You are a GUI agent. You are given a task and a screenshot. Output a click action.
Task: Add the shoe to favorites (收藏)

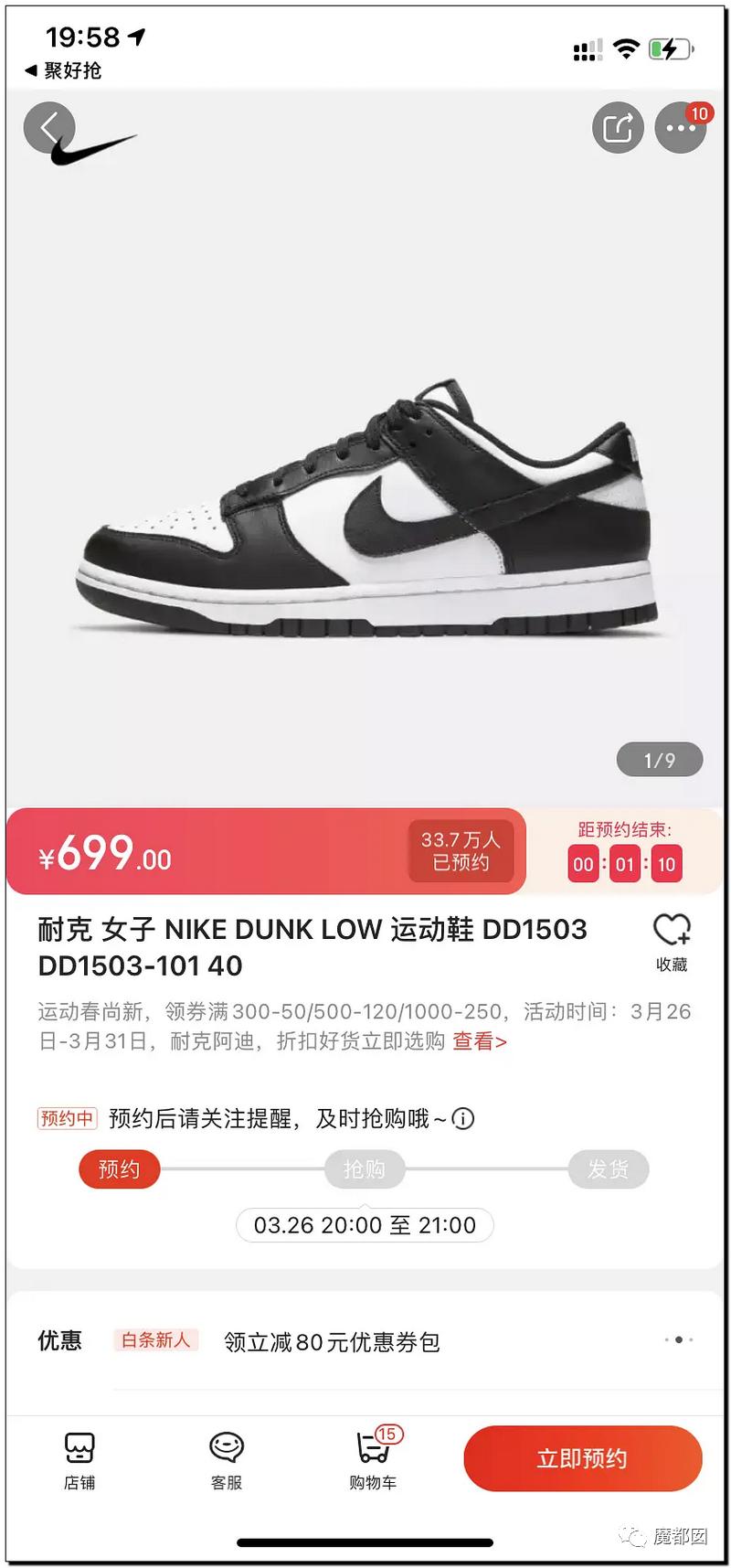click(x=672, y=942)
